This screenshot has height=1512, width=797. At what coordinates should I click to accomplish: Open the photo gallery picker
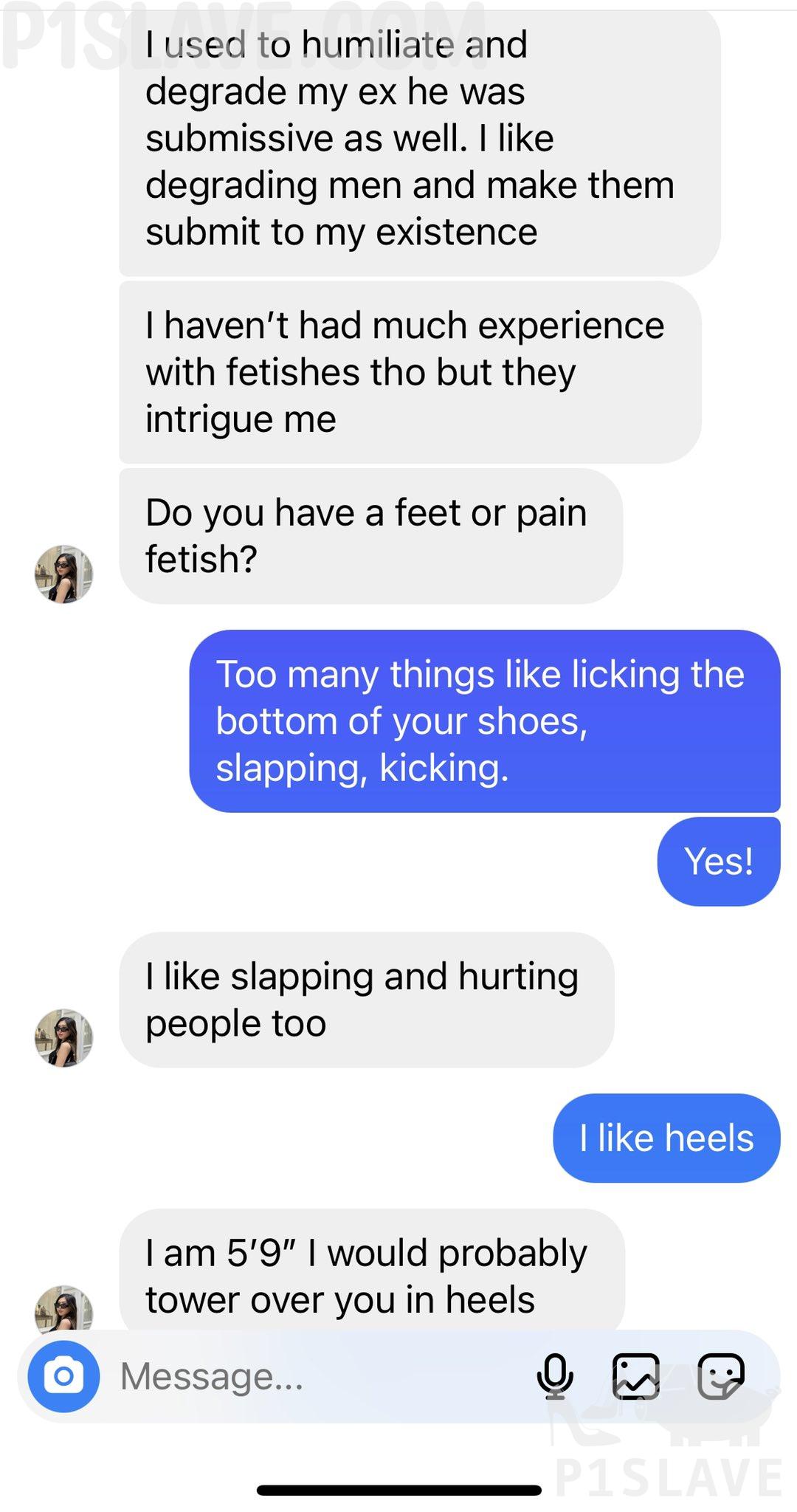636,1376
